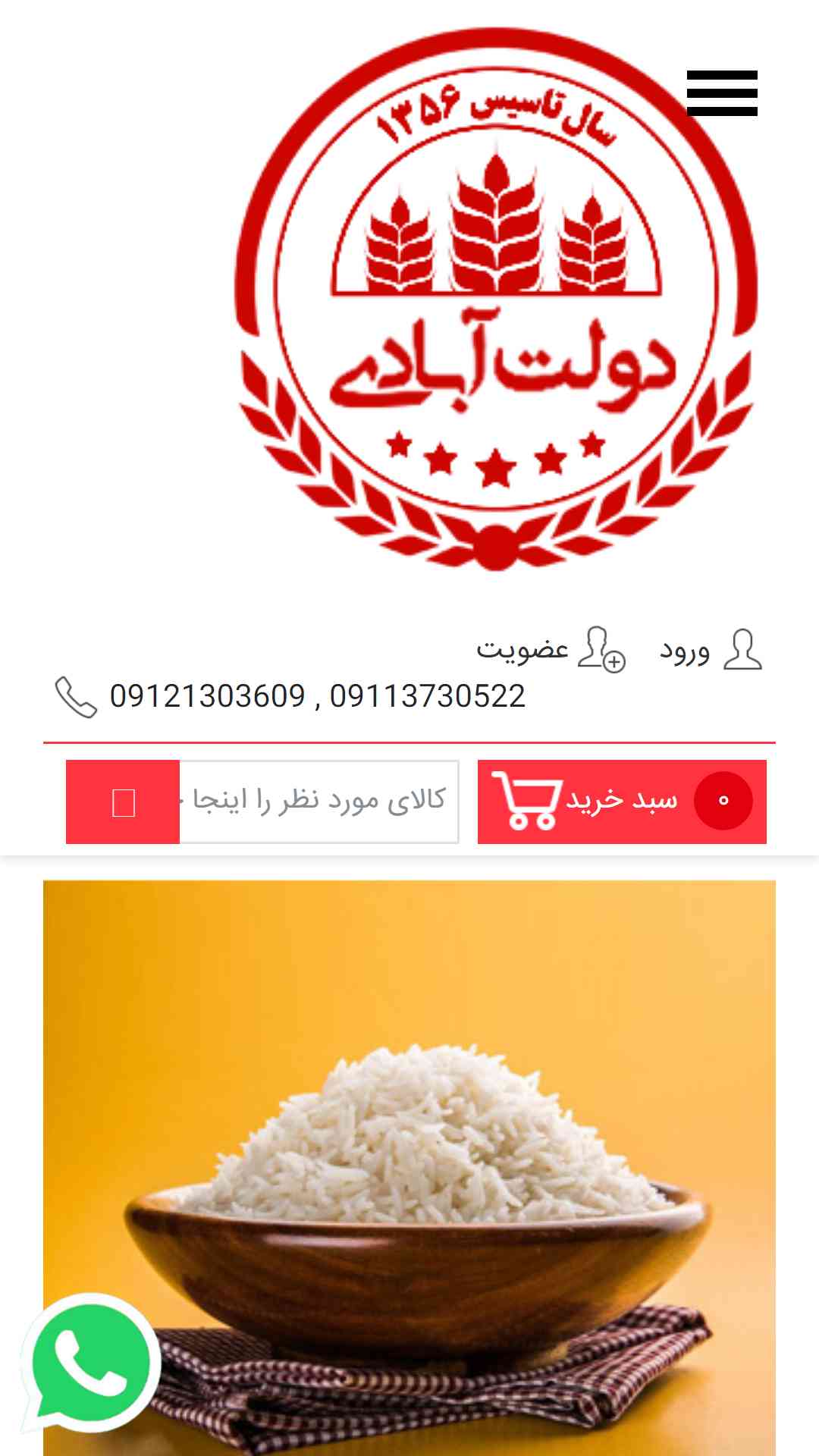Screen dimensions: 819x1456
Task: Open the hamburger menu
Action: (722, 93)
